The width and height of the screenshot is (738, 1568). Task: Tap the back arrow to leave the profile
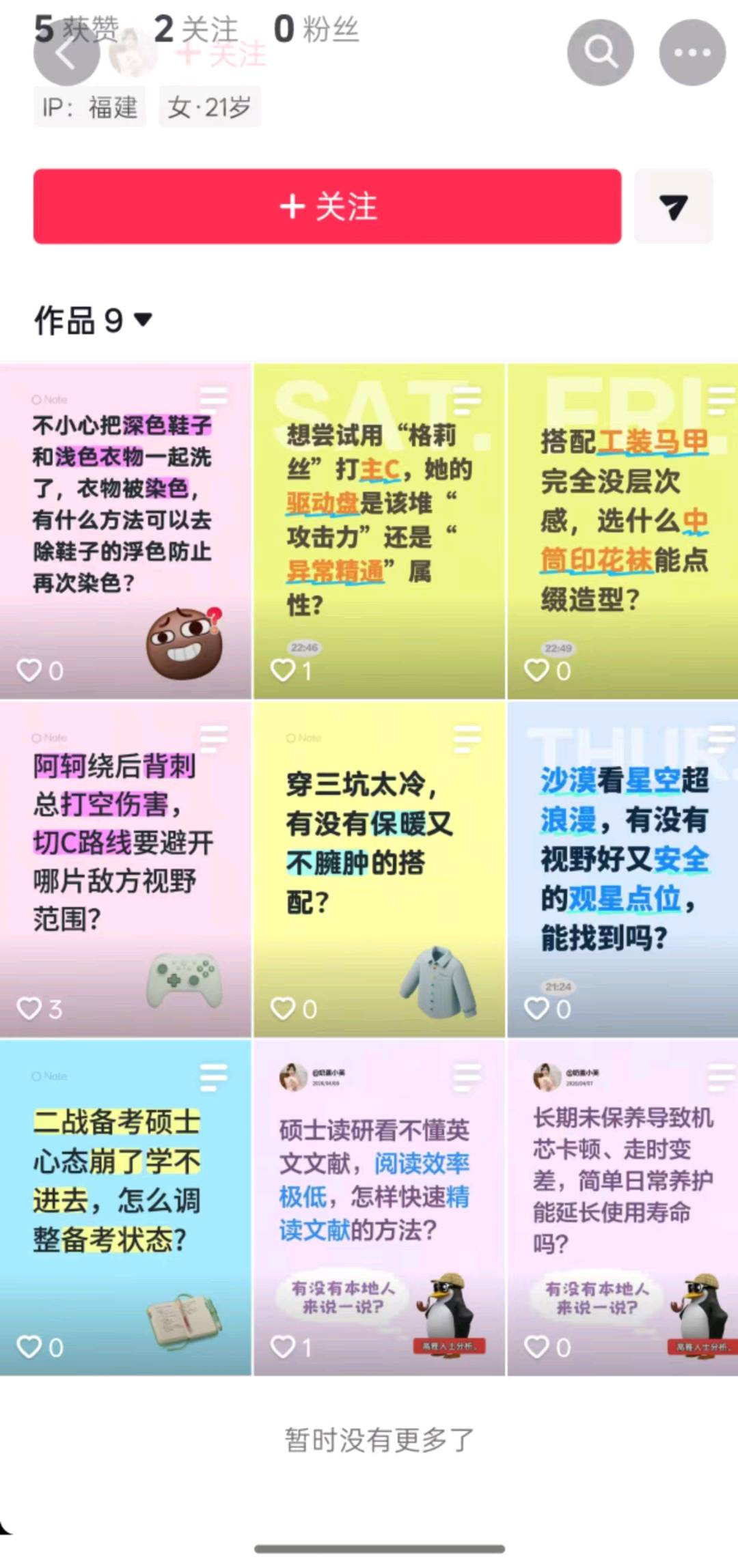point(66,53)
